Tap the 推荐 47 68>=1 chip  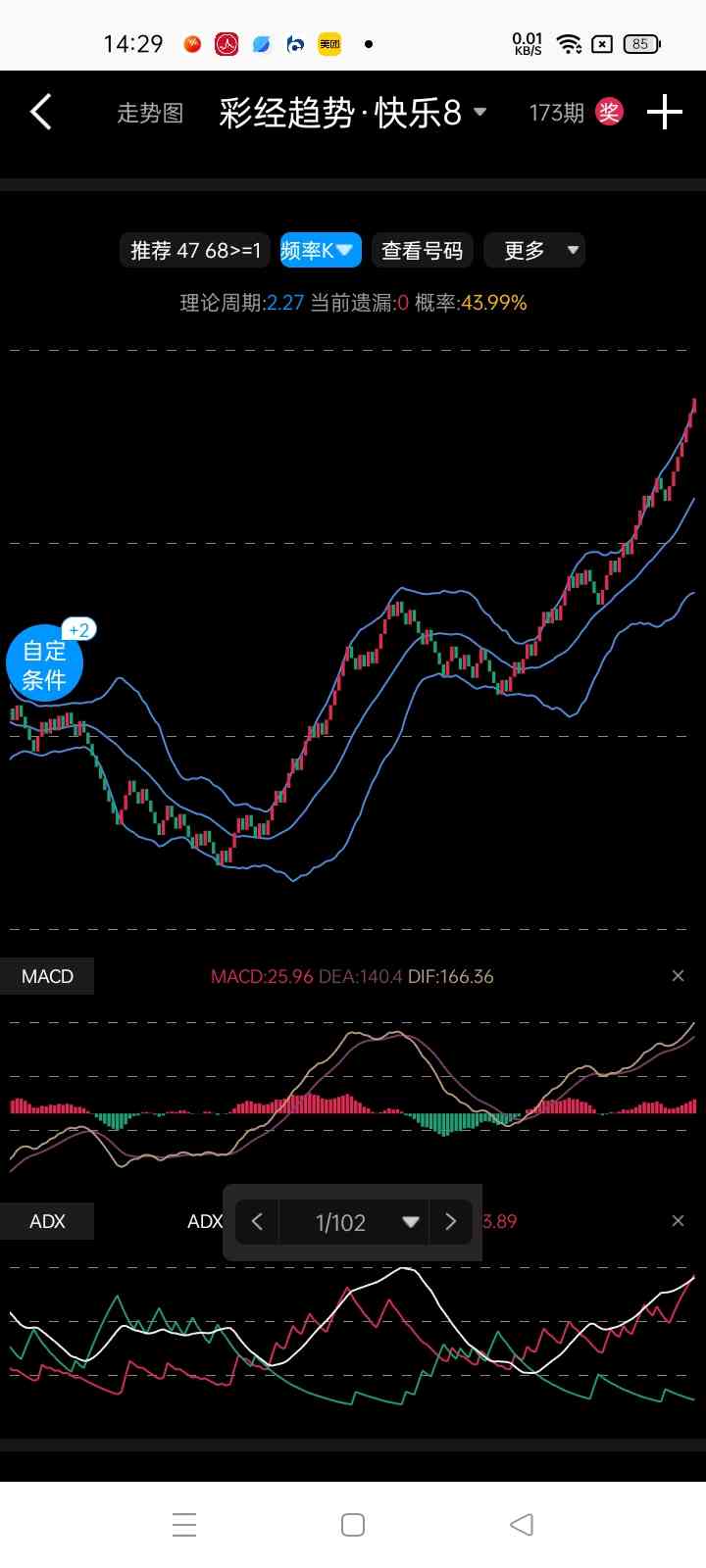point(196,251)
